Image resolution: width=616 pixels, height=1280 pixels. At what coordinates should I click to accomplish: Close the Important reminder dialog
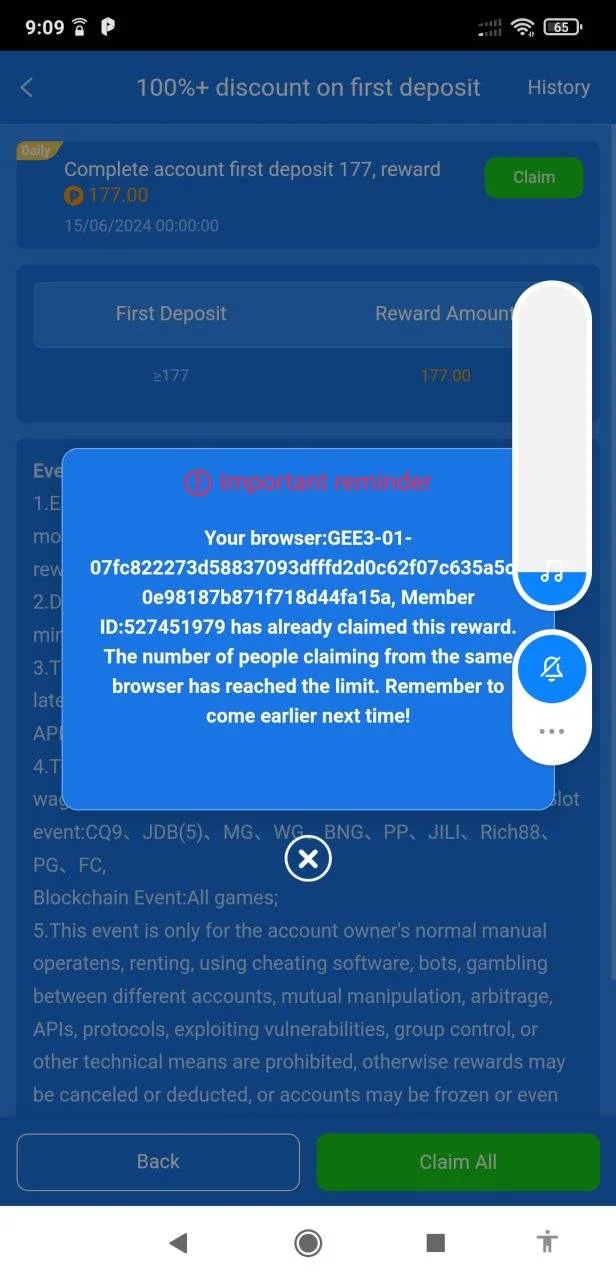(x=308, y=858)
